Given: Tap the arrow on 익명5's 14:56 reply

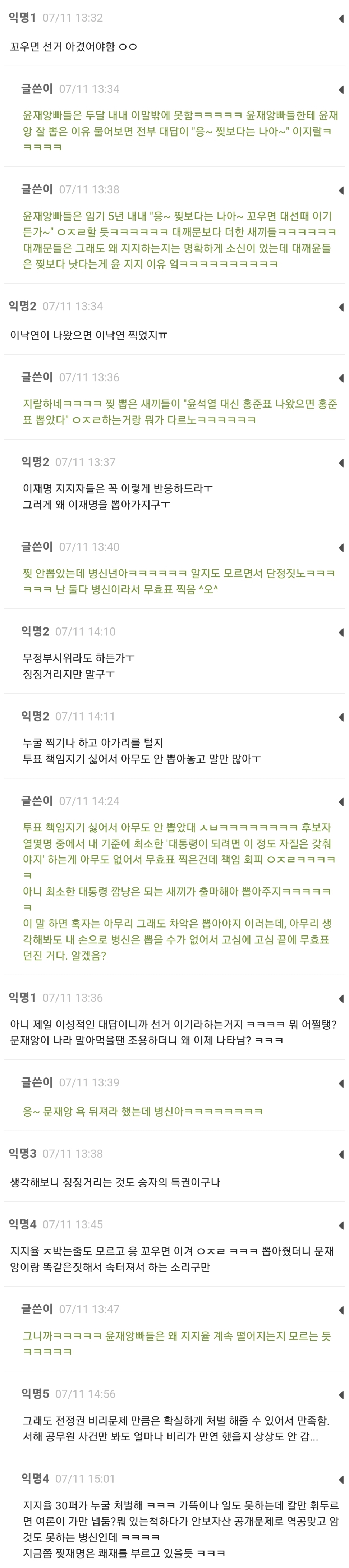Looking at the screenshot, I should pos(341,1394).
